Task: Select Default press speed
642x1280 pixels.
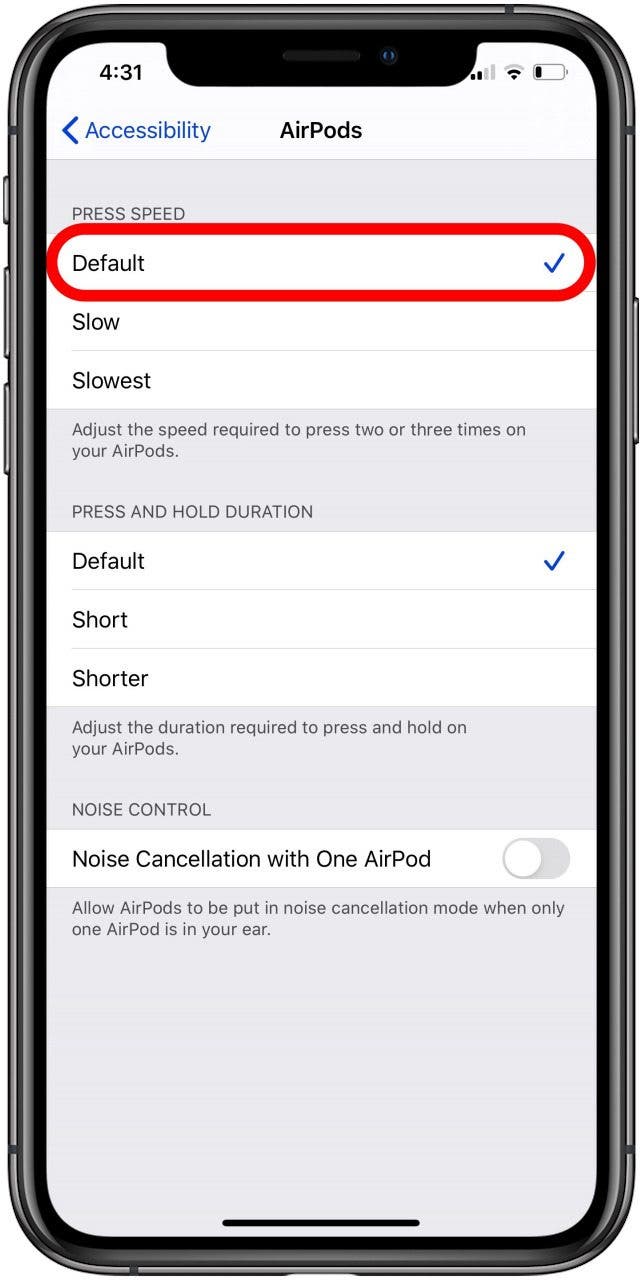Action: coord(321,263)
